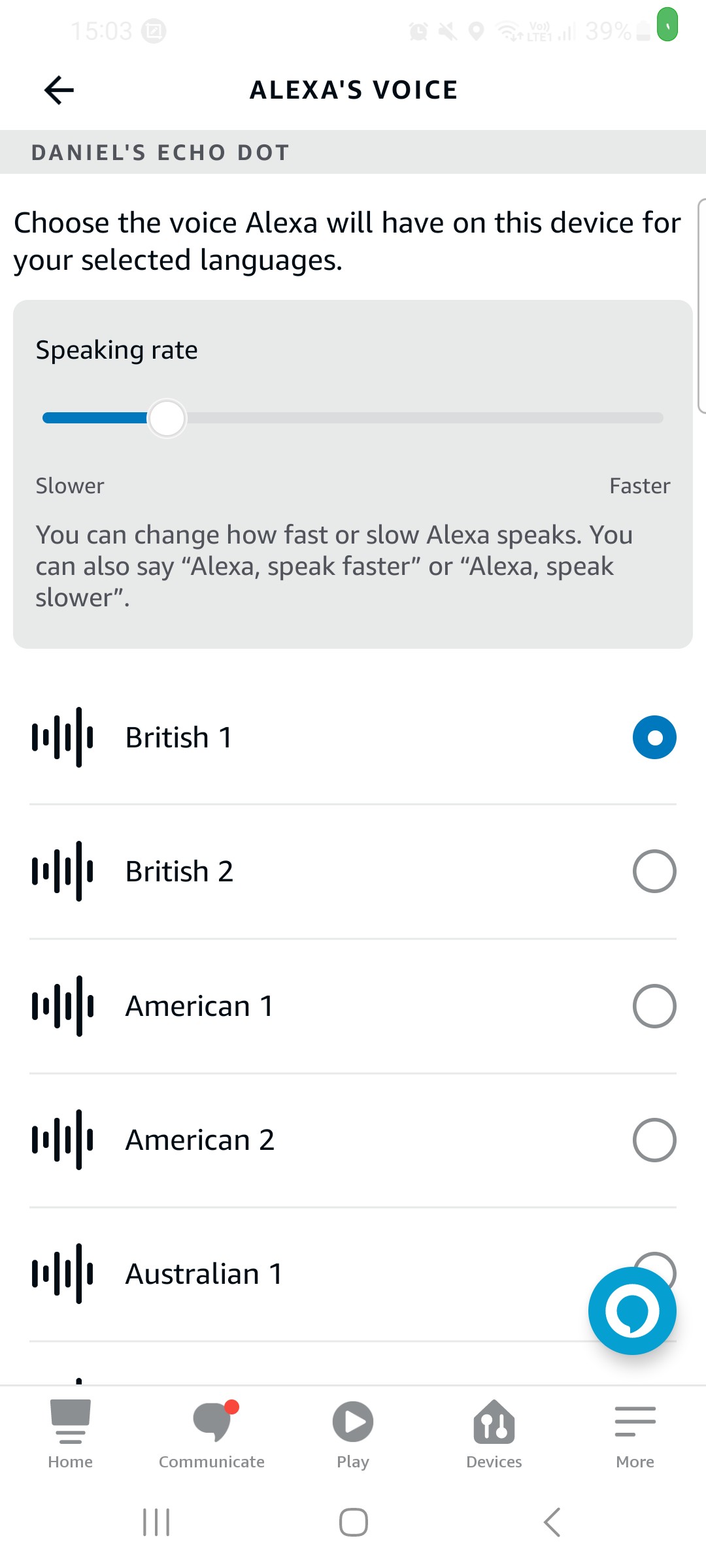
Task: Switch to the Play tab
Action: (353, 1434)
